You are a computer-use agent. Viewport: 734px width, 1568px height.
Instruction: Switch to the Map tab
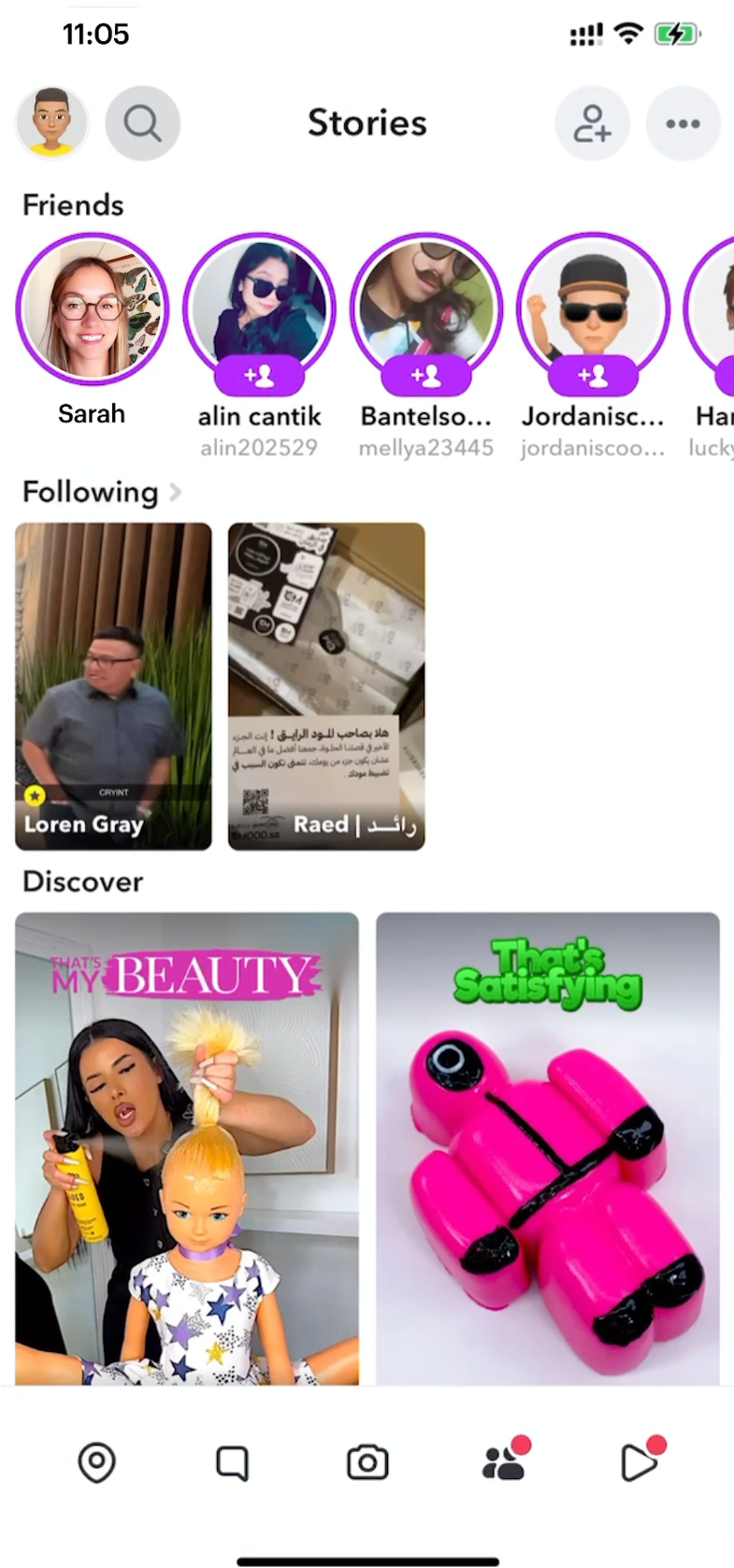tap(96, 1462)
